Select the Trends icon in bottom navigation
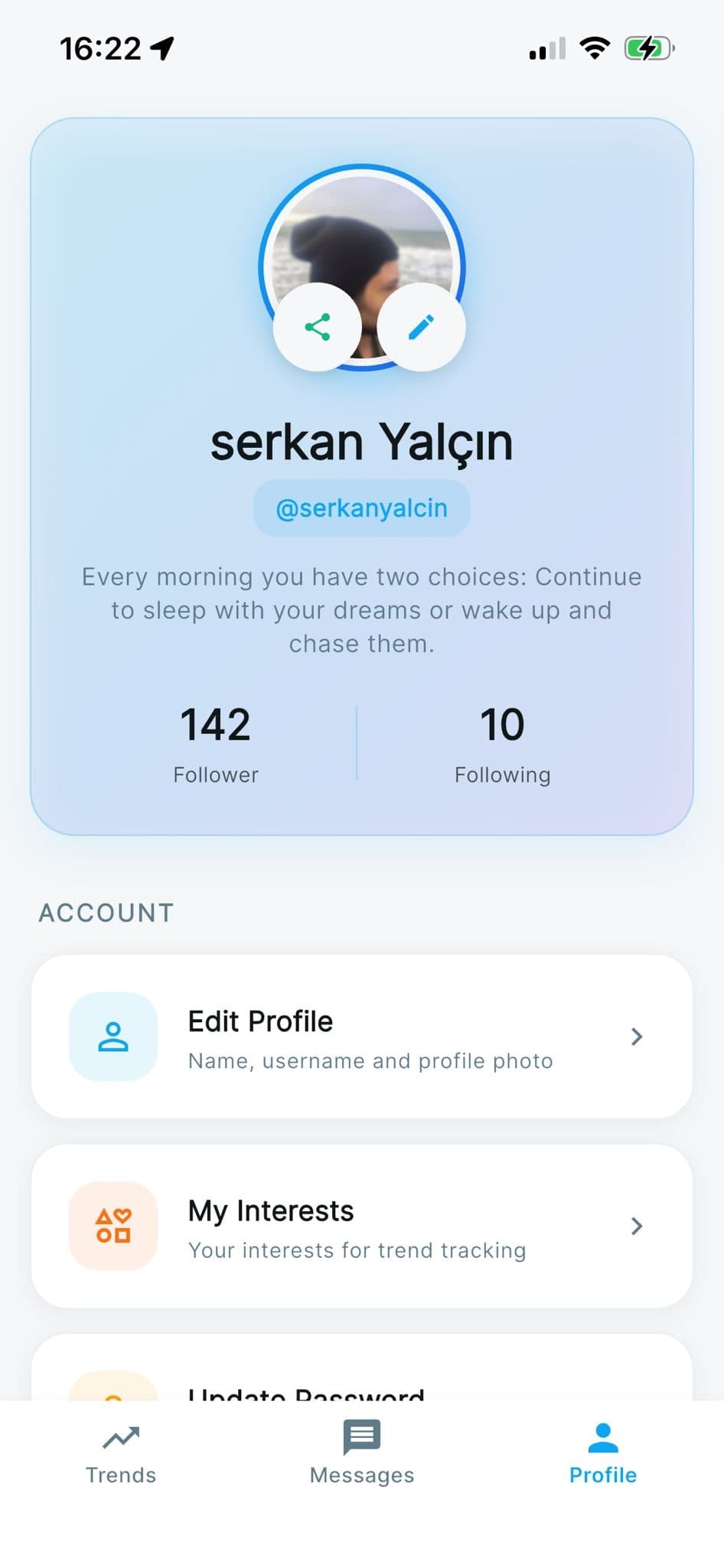 pos(120,1438)
